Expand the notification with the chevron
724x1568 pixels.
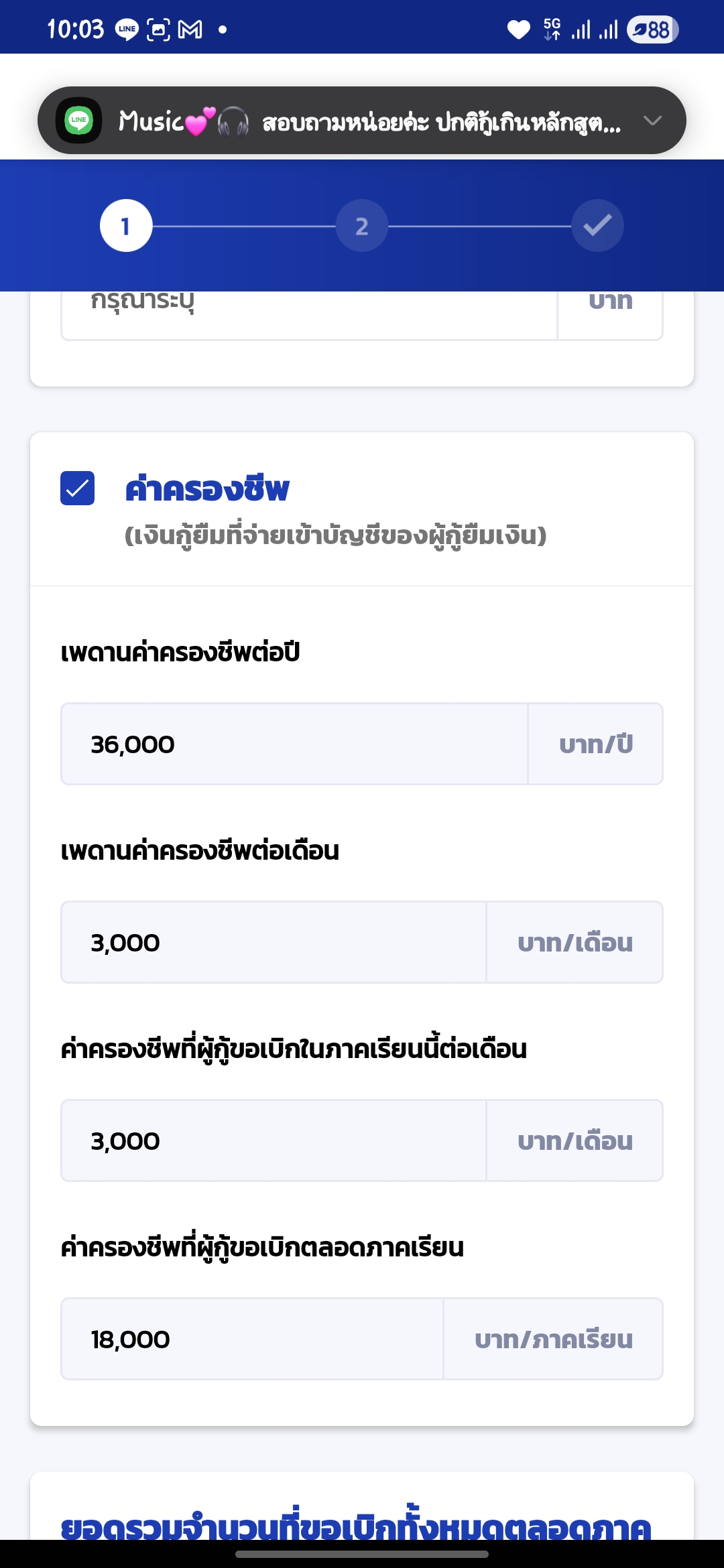pyautogui.click(x=652, y=121)
